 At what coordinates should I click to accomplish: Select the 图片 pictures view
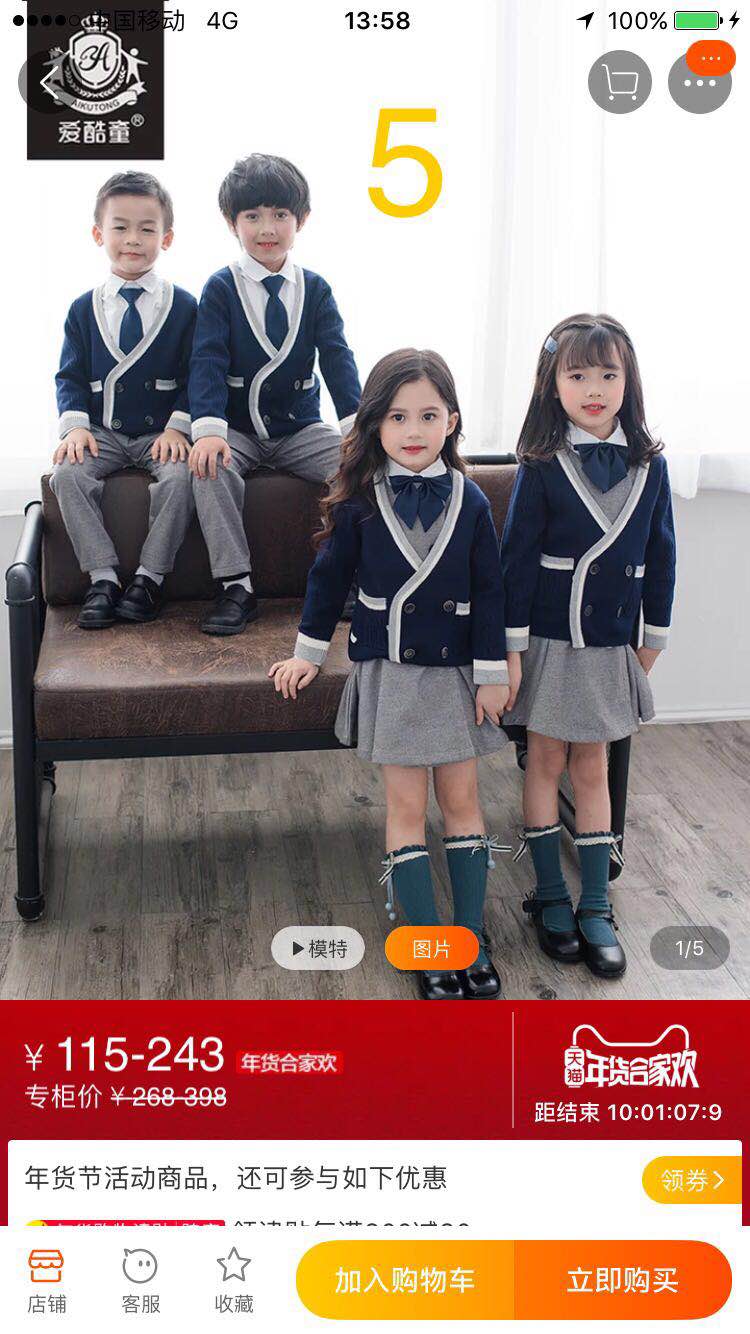point(431,948)
